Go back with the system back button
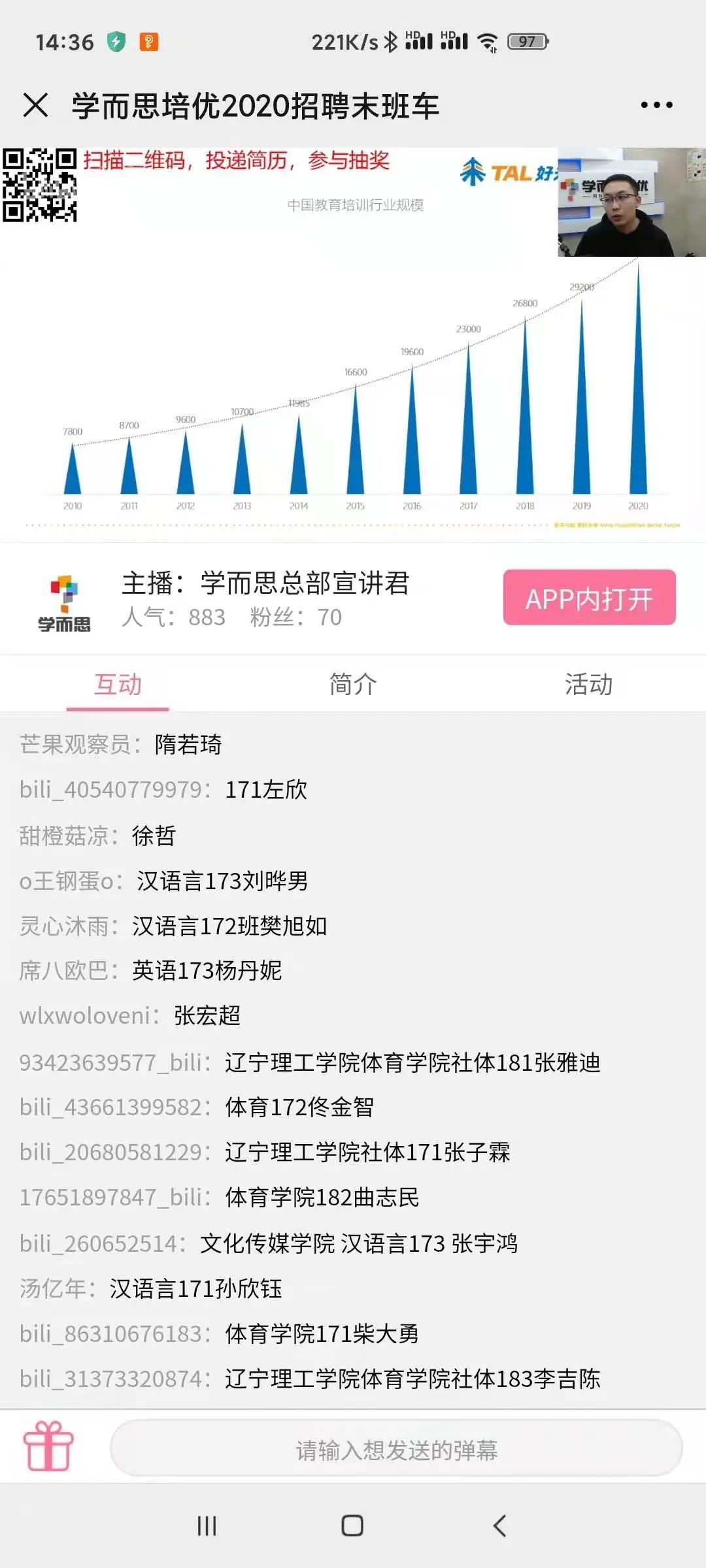Image resolution: width=706 pixels, height=1568 pixels. pyautogui.click(x=500, y=1526)
